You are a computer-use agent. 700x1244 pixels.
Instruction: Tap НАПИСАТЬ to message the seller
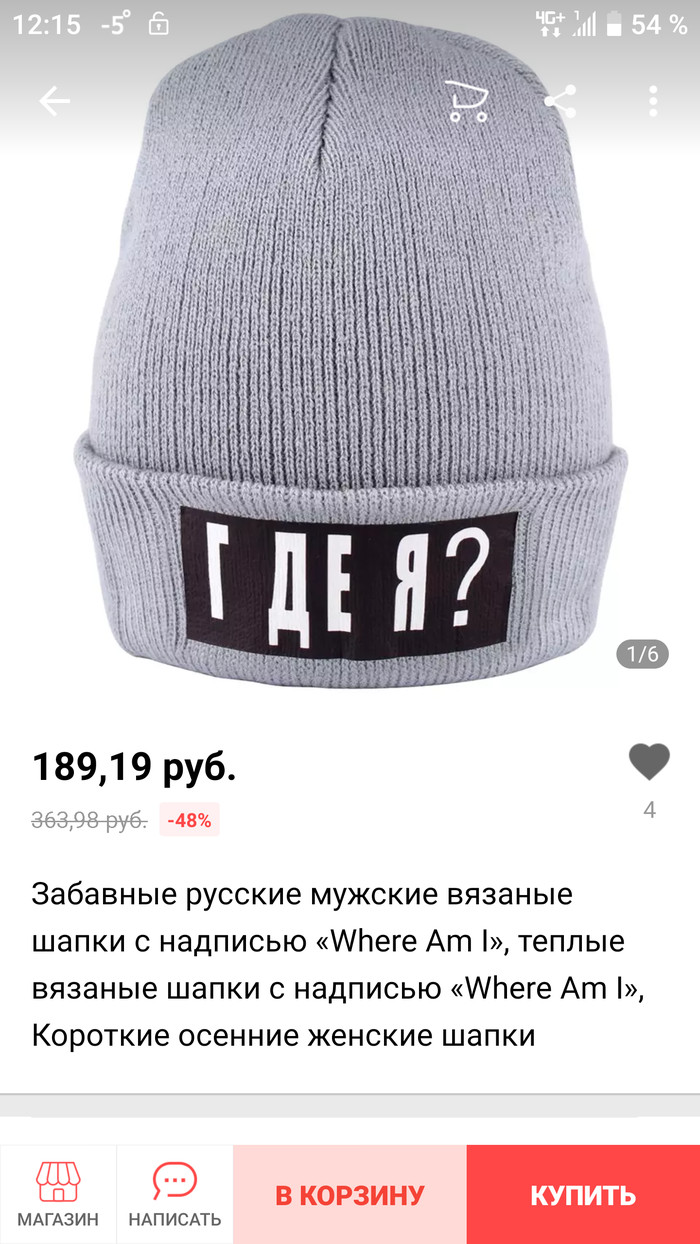(x=175, y=1194)
